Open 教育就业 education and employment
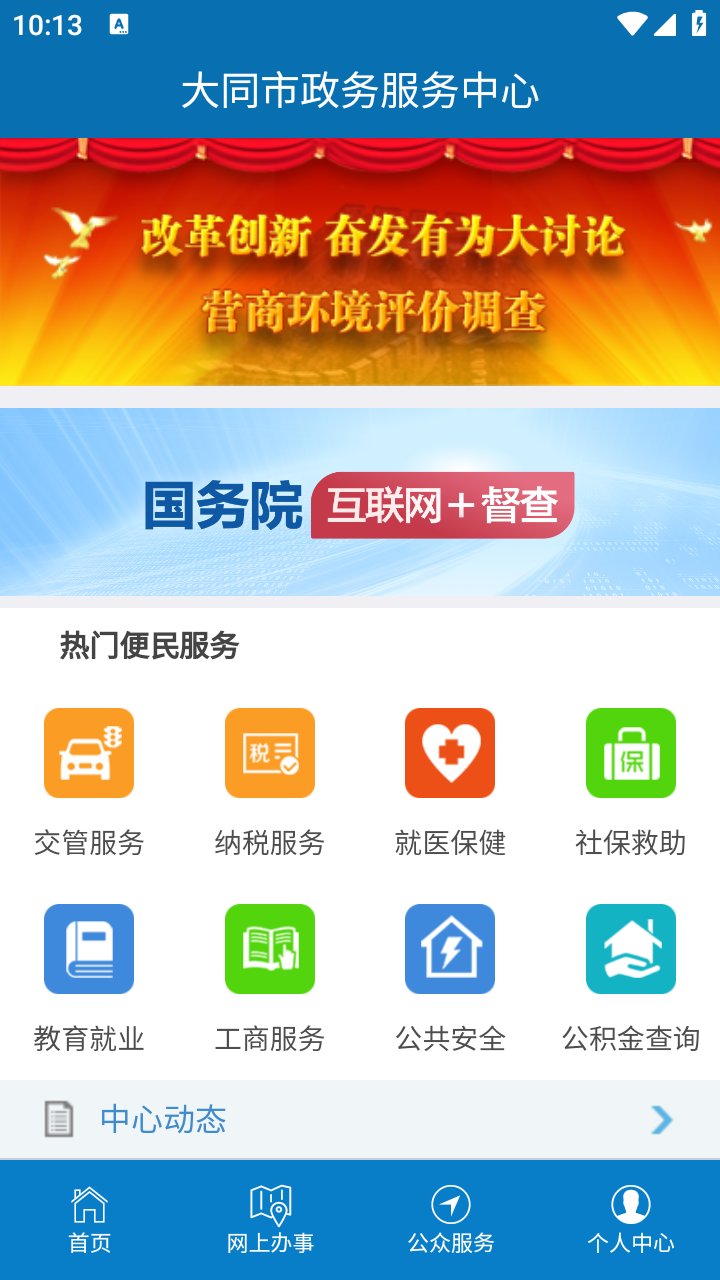The image size is (720, 1280). (x=89, y=949)
